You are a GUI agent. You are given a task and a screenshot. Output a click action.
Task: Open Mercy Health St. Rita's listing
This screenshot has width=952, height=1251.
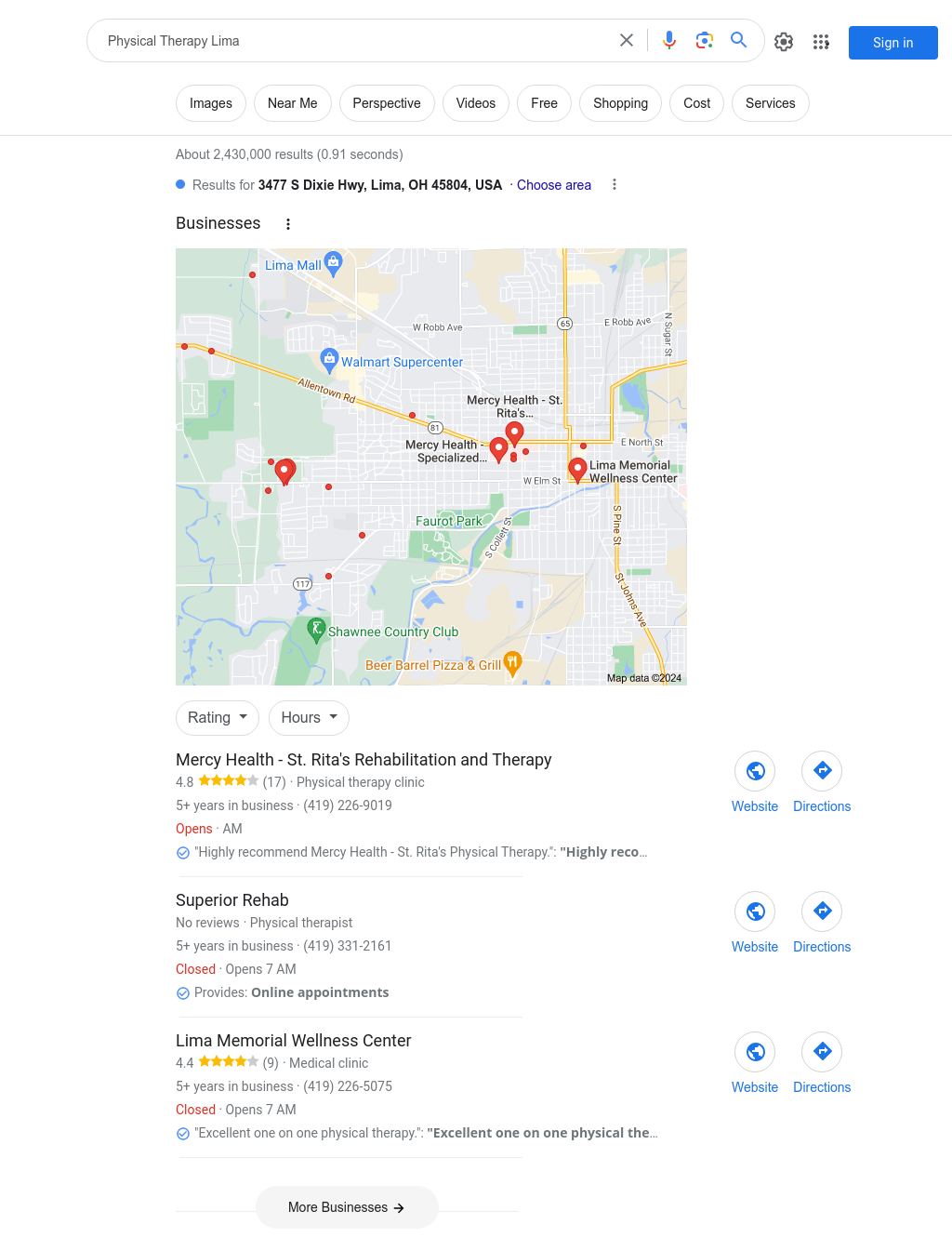(x=364, y=760)
